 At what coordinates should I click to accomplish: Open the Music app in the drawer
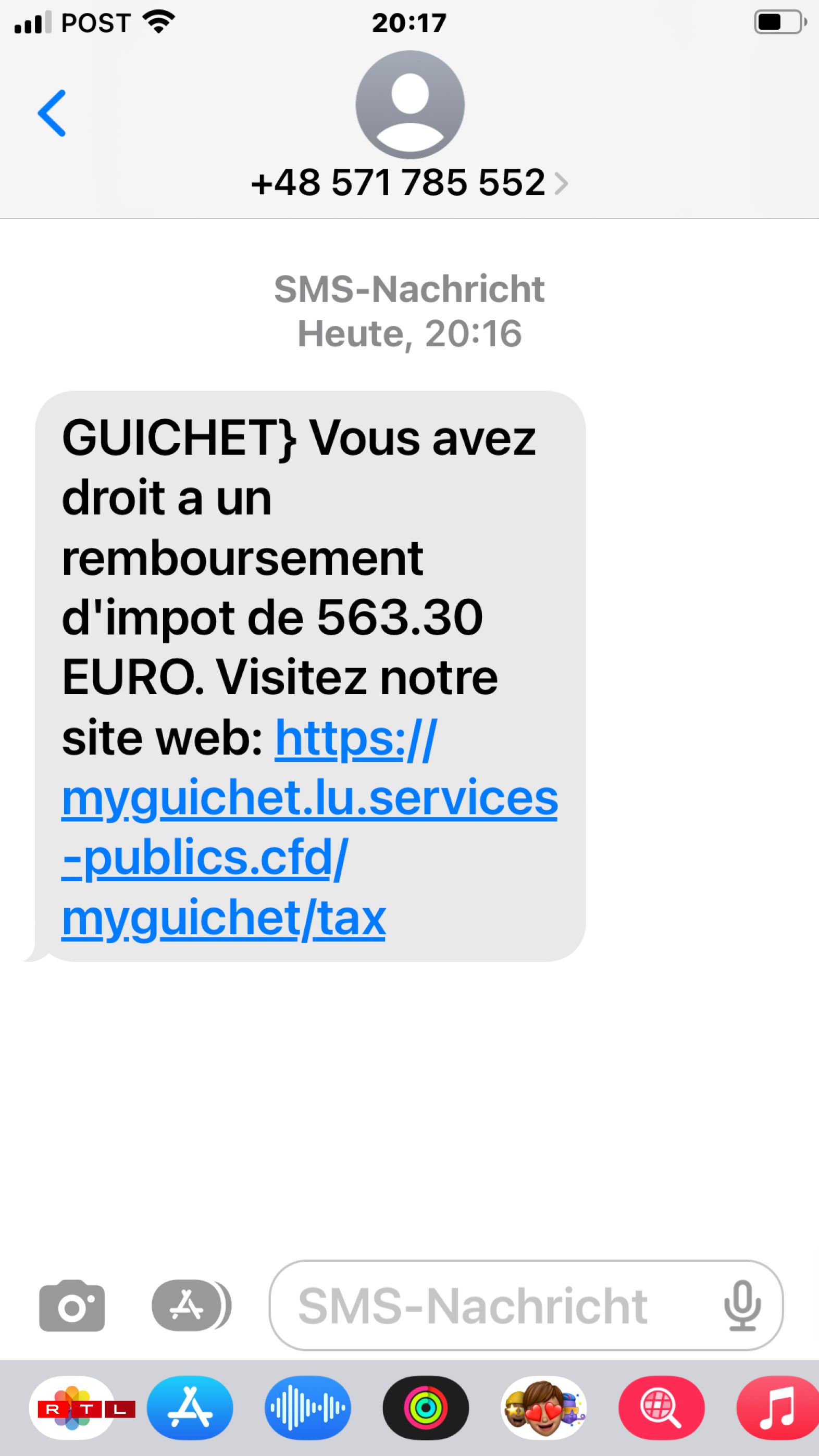[778, 1408]
